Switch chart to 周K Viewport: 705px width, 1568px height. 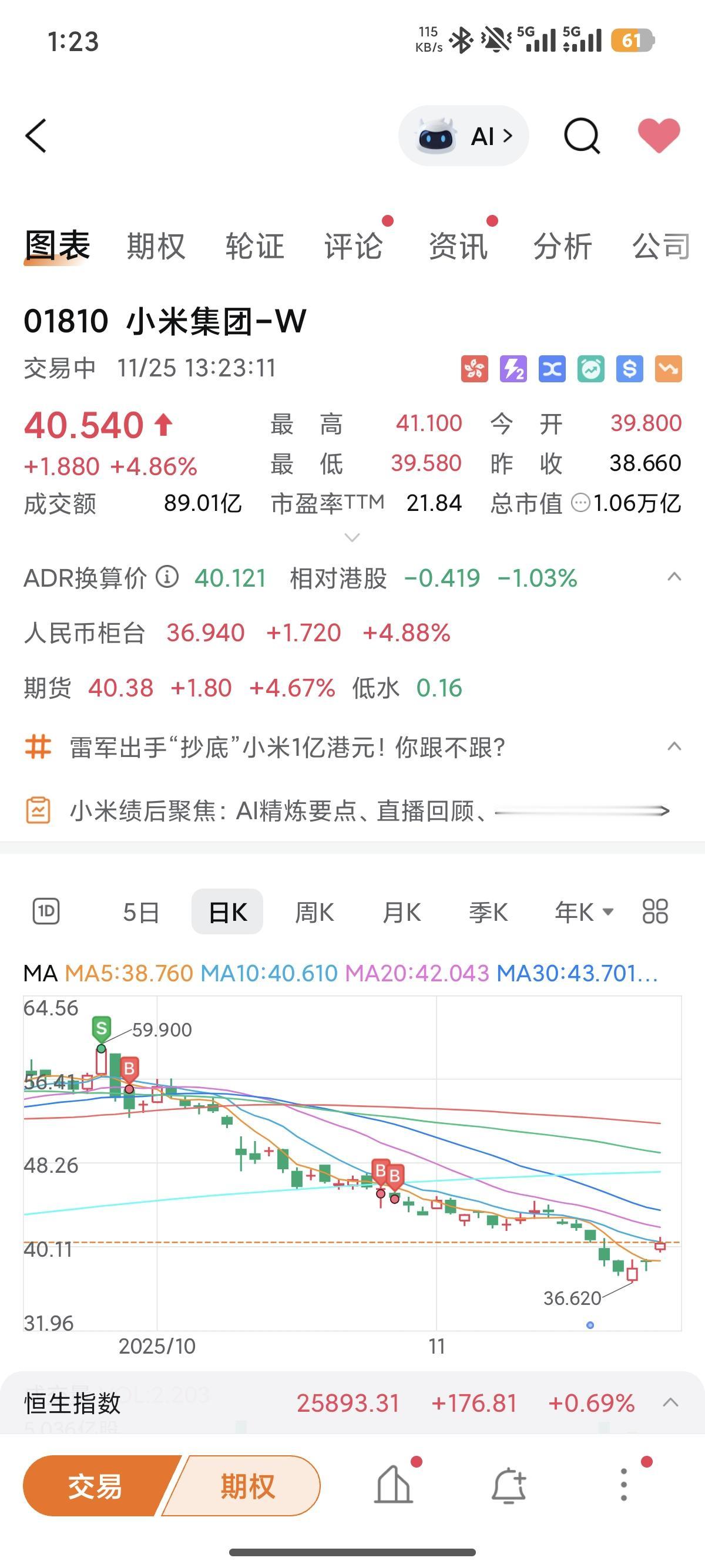pyautogui.click(x=314, y=912)
